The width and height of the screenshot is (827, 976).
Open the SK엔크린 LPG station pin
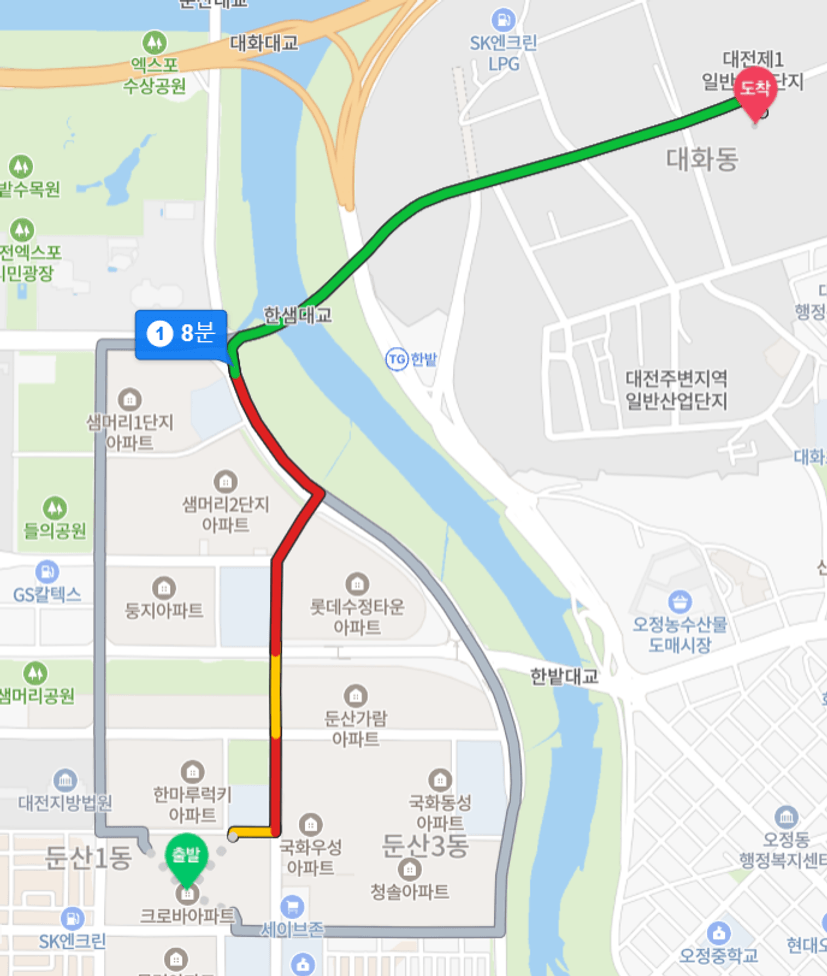[x=505, y=18]
